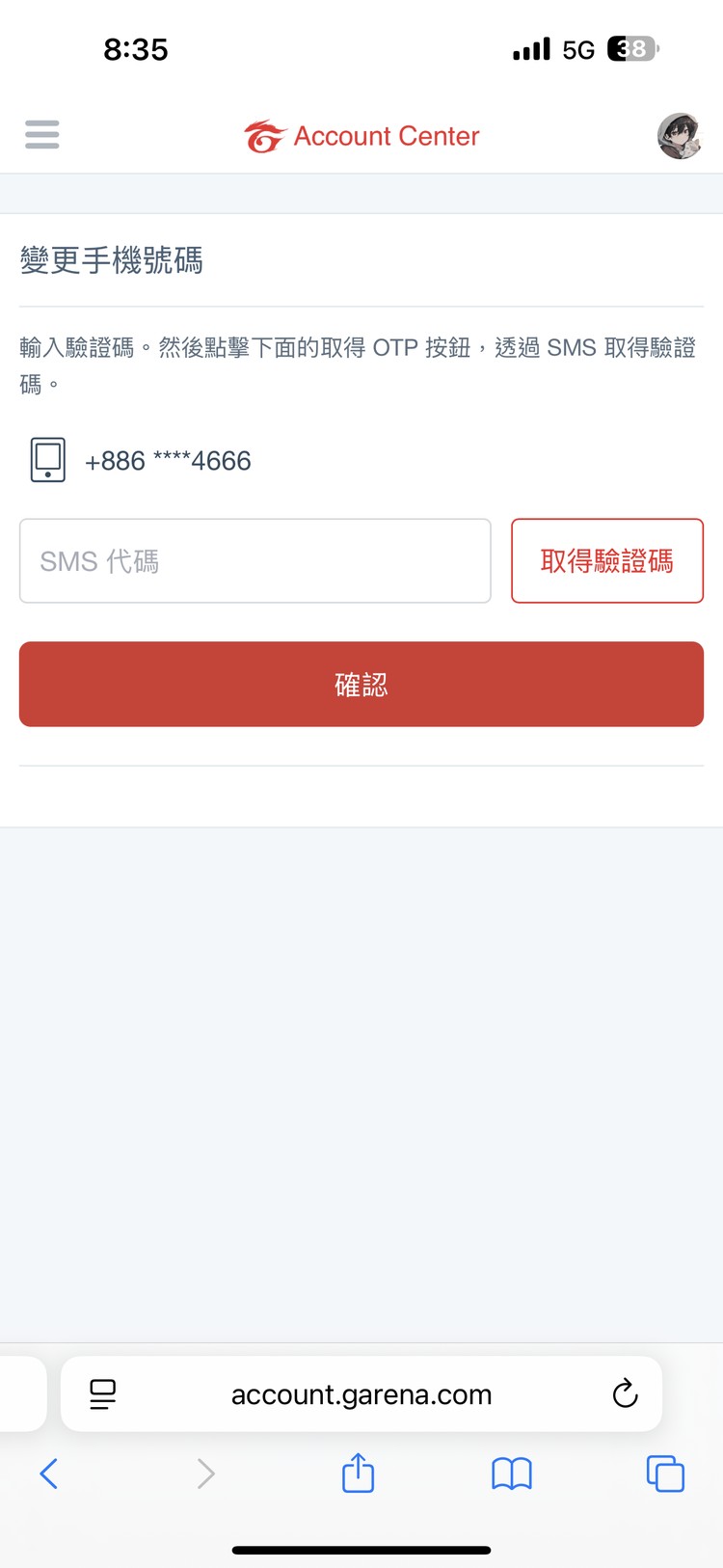Open the profile avatar menu
This screenshot has width=723, height=1568.
tap(680, 135)
